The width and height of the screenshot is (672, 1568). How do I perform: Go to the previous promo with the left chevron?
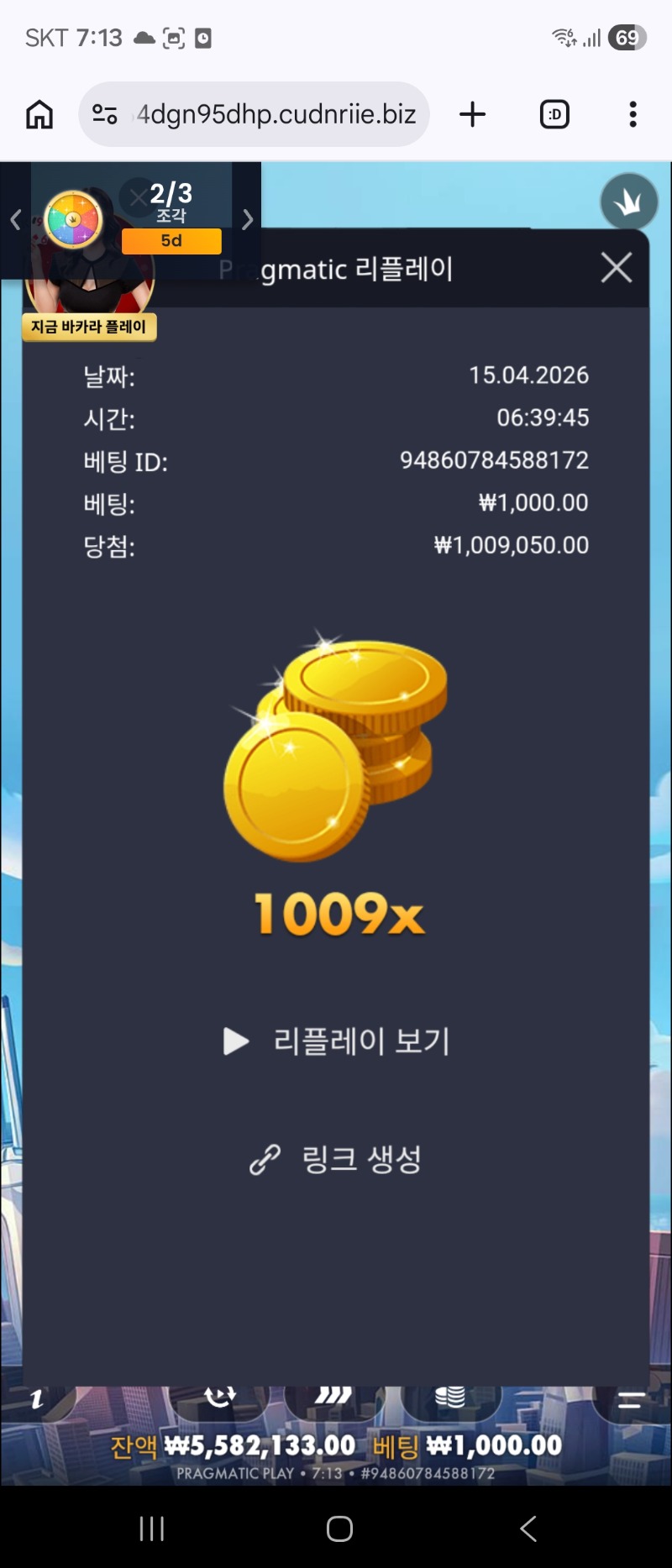click(x=15, y=220)
